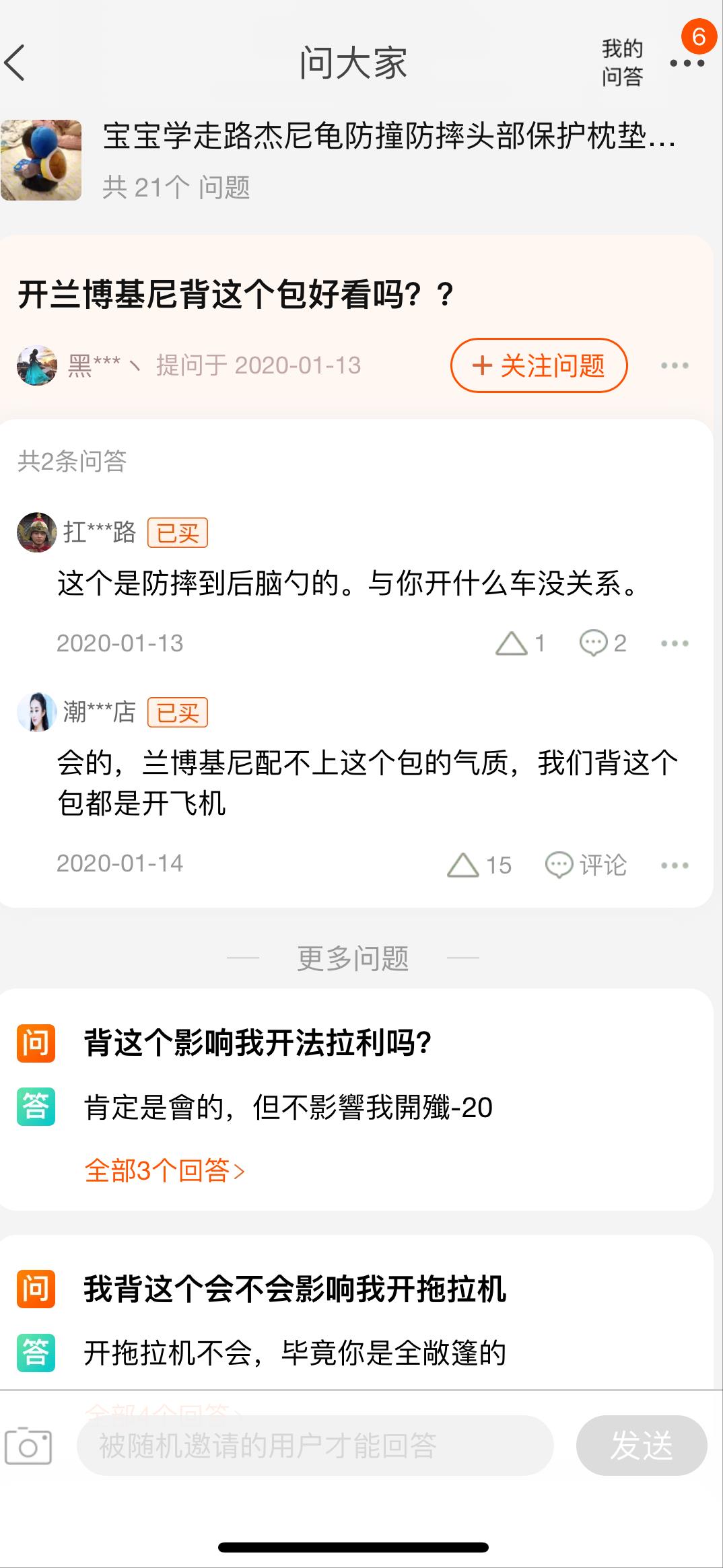Open asker 黑*** avatar profile
723x1568 pixels.
[36, 365]
